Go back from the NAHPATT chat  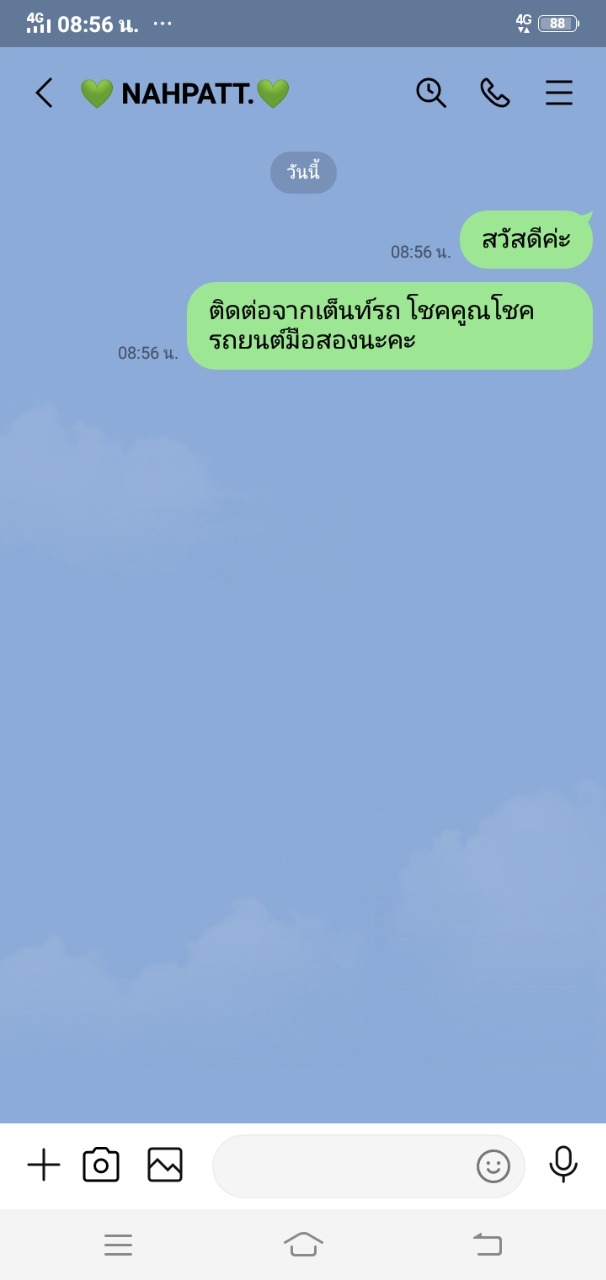(x=43, y=93)
